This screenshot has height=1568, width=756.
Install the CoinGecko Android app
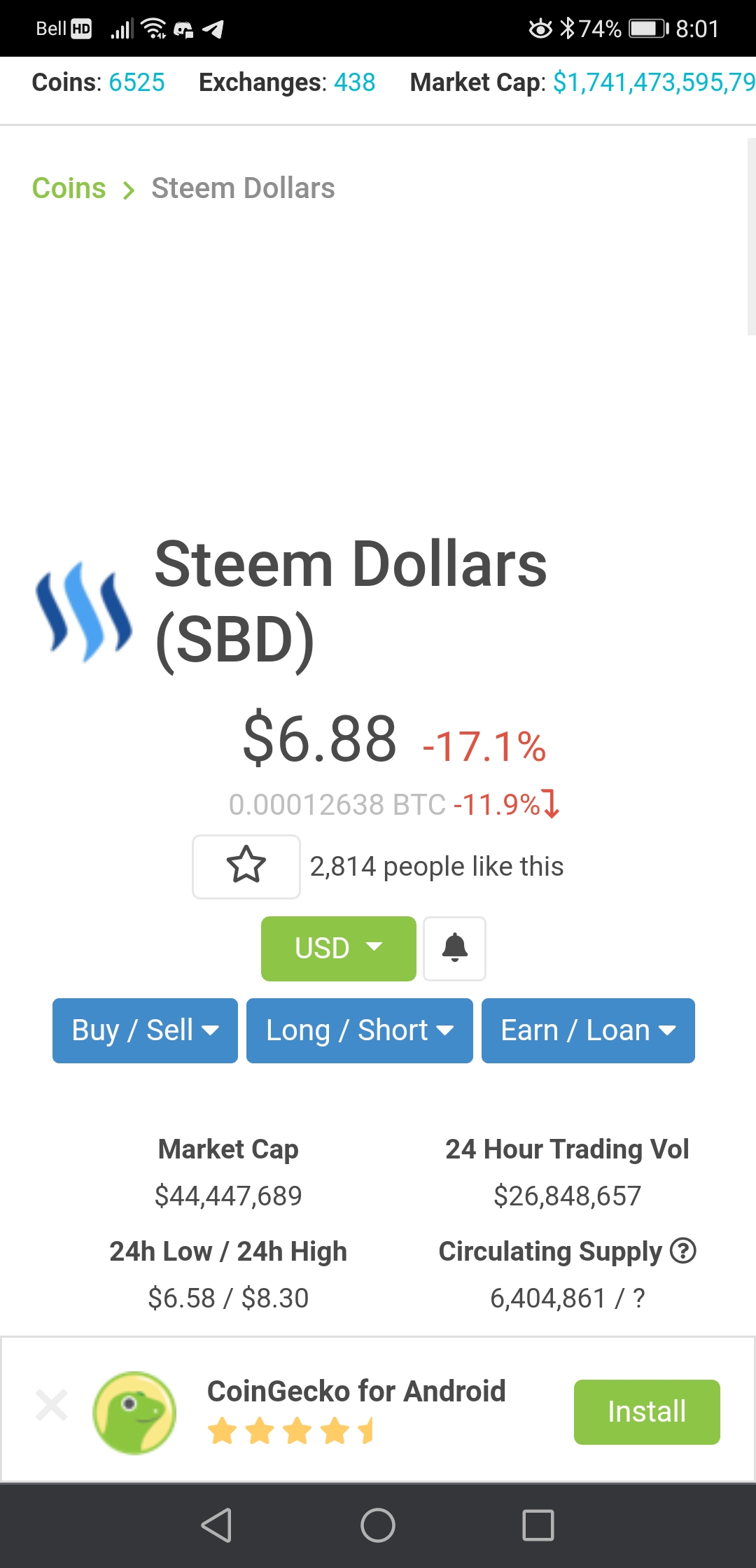646,1412
